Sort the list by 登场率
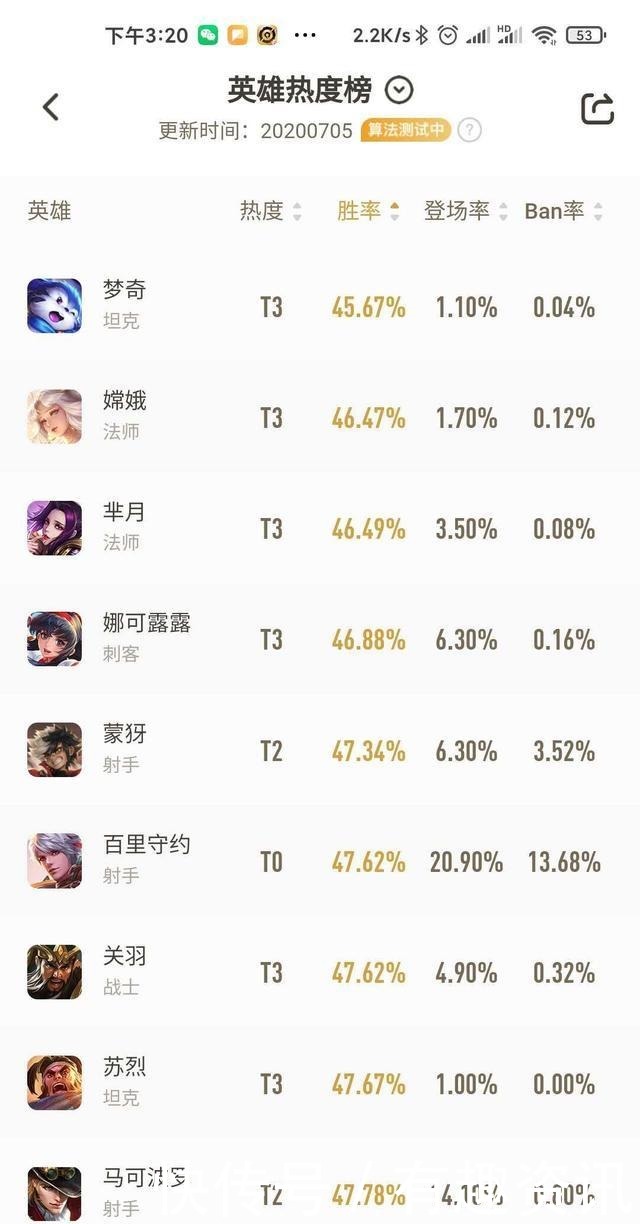 click(x=465, y=211)
